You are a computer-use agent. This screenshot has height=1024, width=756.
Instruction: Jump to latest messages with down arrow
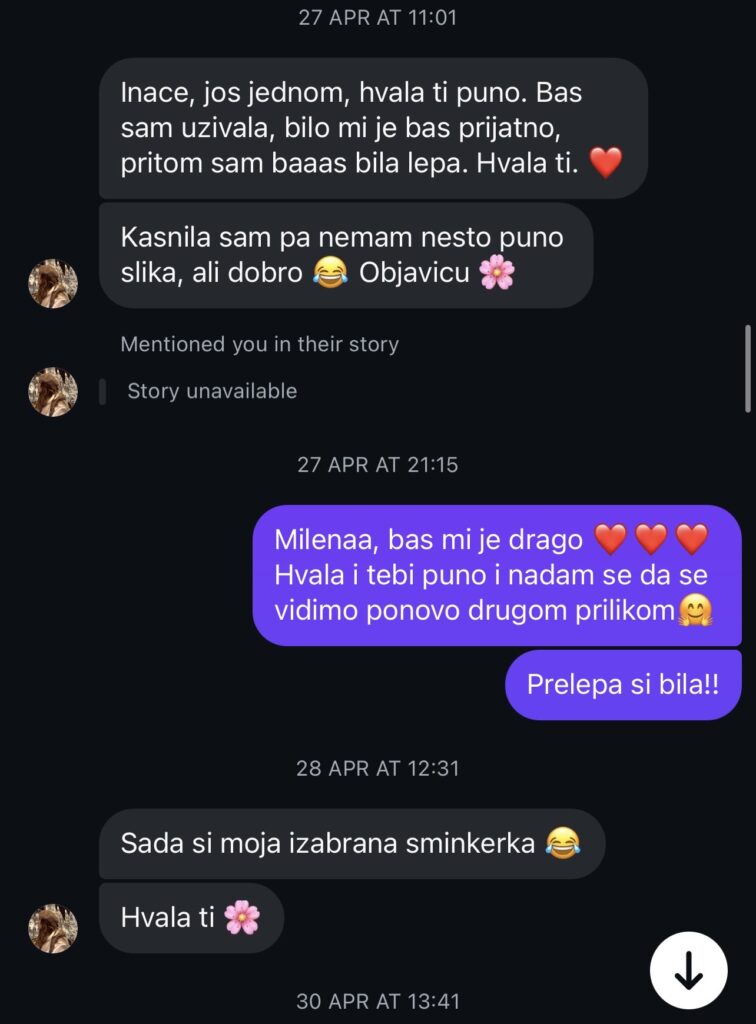pos(688,970)
